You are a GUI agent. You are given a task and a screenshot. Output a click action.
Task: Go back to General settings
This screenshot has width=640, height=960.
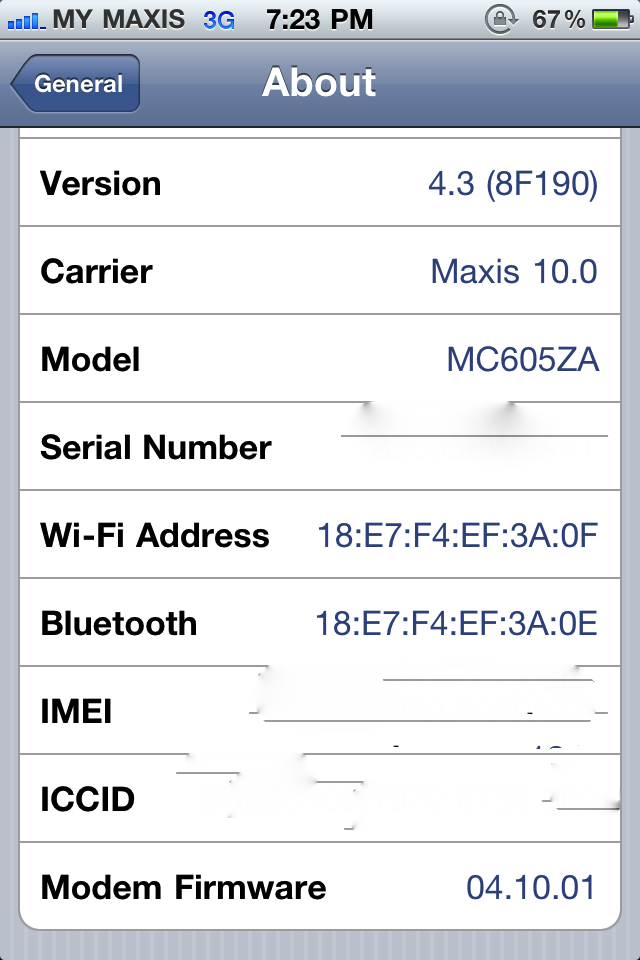pos(76,84)
